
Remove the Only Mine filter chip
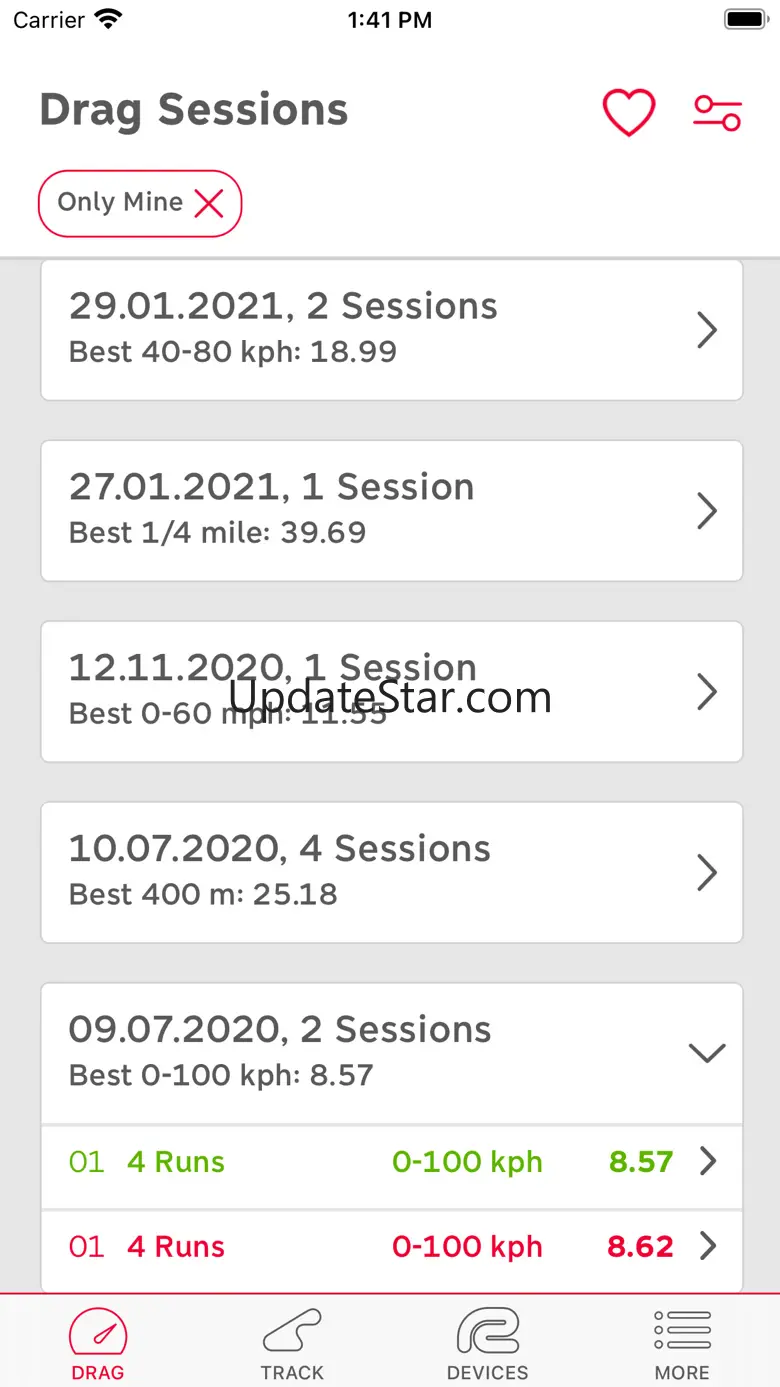(x=209, y=204)
